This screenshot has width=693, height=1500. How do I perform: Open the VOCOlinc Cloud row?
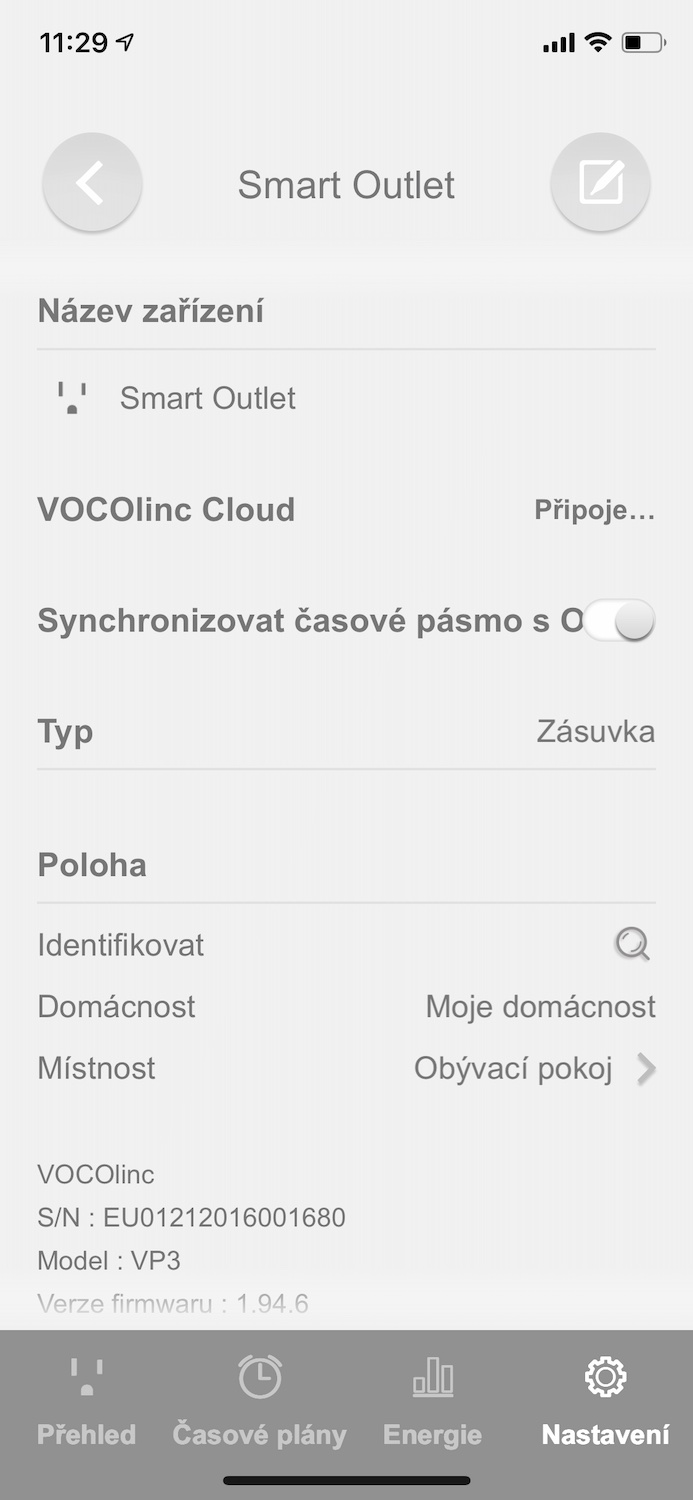pyautogui.click(x=346, y=510)
